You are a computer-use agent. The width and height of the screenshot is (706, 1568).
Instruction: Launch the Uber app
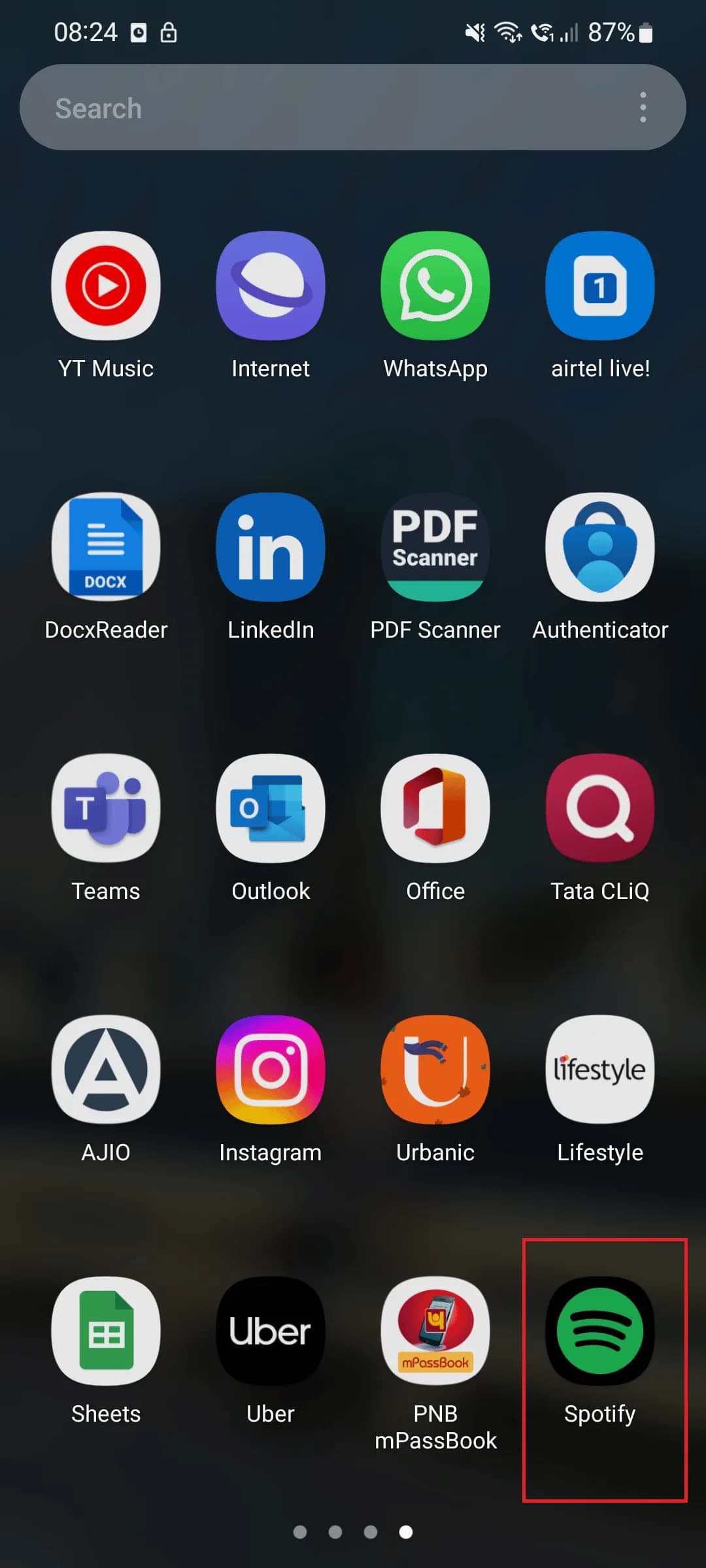tap(271, 1331)
